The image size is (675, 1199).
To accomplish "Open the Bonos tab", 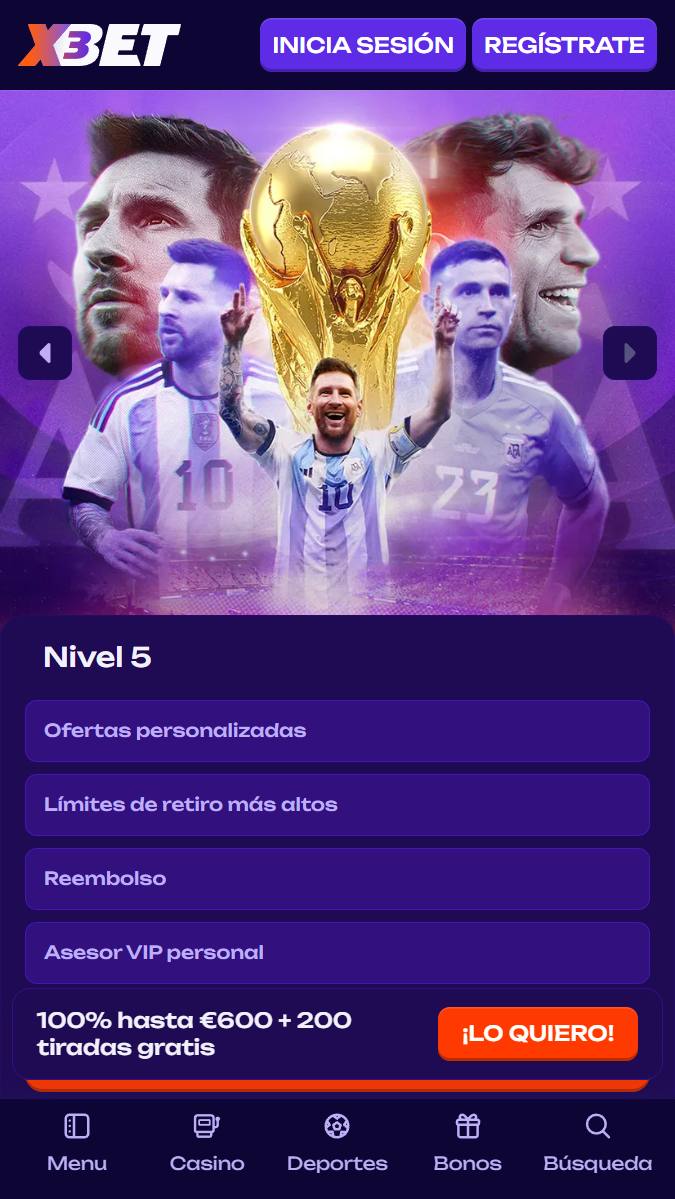I will pyautogui.click(x=467, y=1144).
